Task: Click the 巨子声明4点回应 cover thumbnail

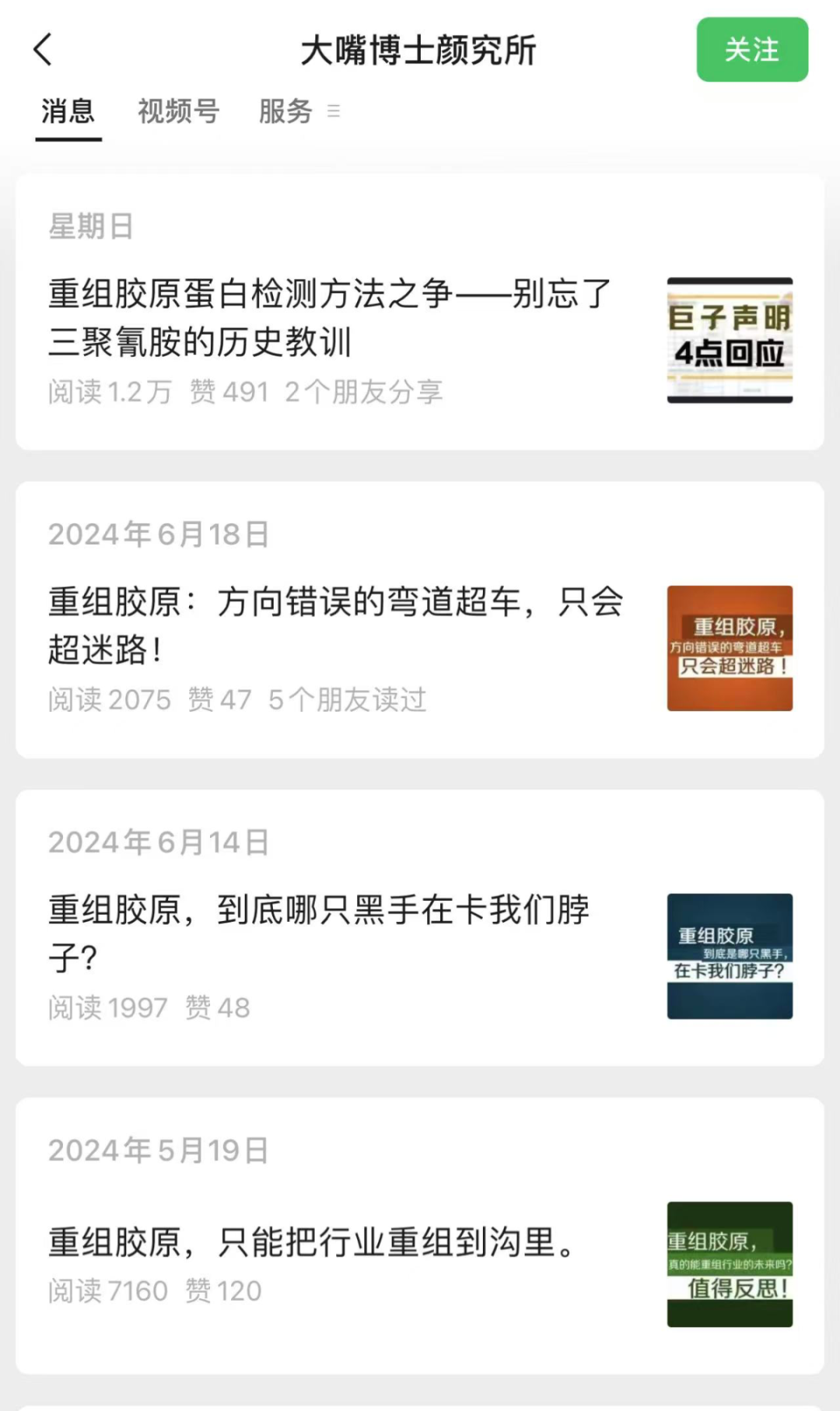Action: tap(730, 338)
